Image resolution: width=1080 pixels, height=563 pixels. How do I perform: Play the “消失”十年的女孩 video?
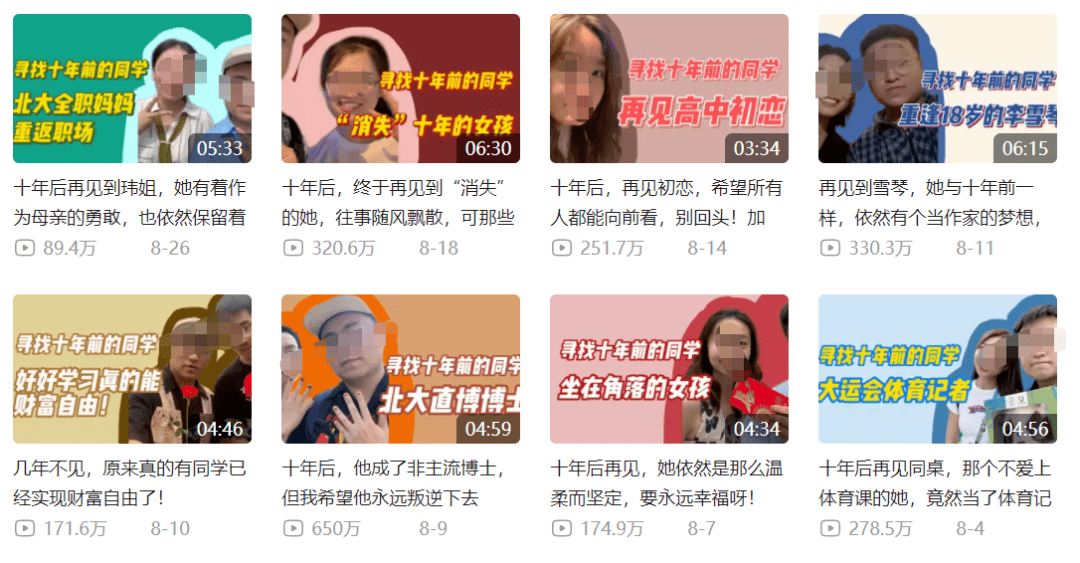(400, 89)
